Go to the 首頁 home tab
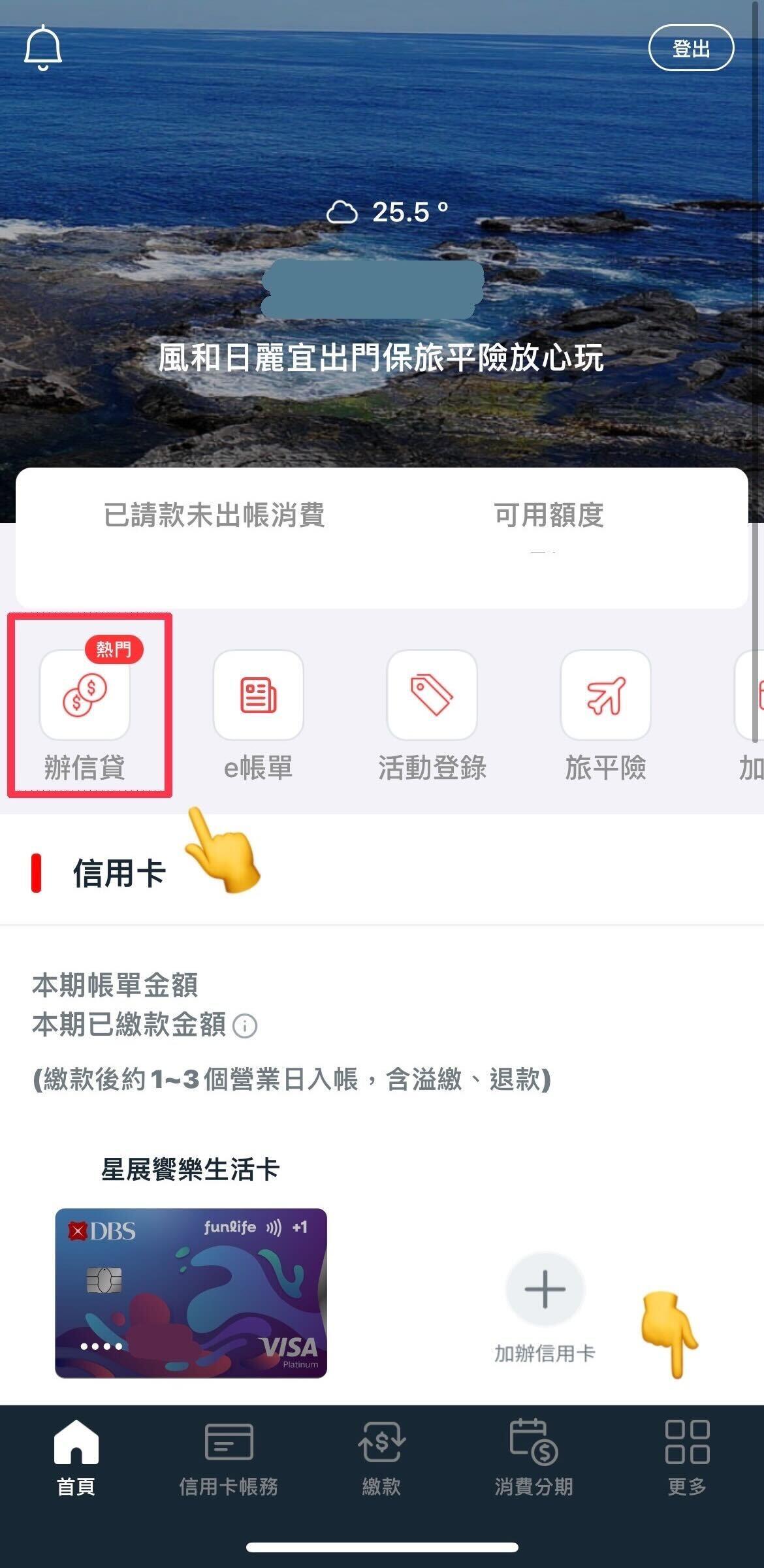The image size is (764, 1568). pos(76,1455)
